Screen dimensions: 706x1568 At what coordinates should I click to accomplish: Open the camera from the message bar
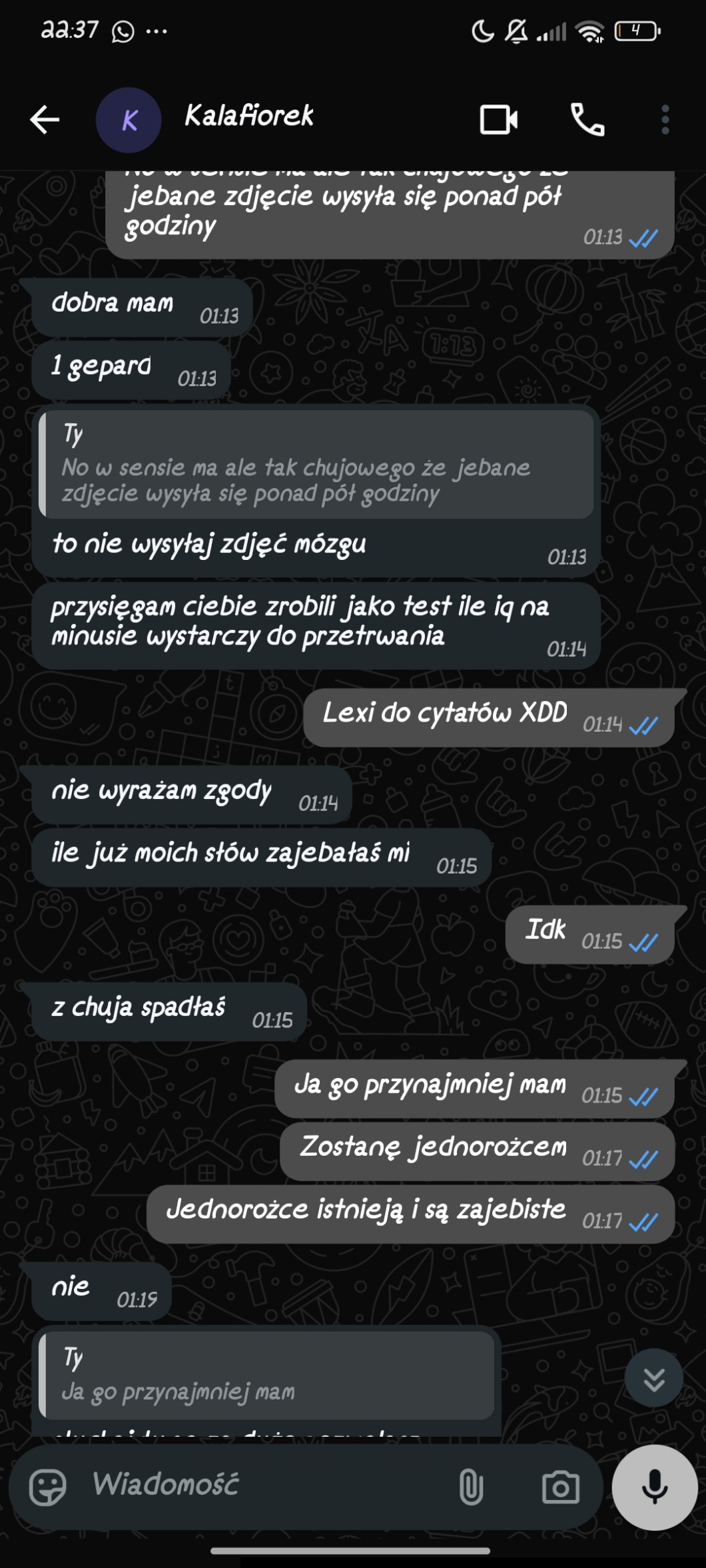[x=560, y=1487]
